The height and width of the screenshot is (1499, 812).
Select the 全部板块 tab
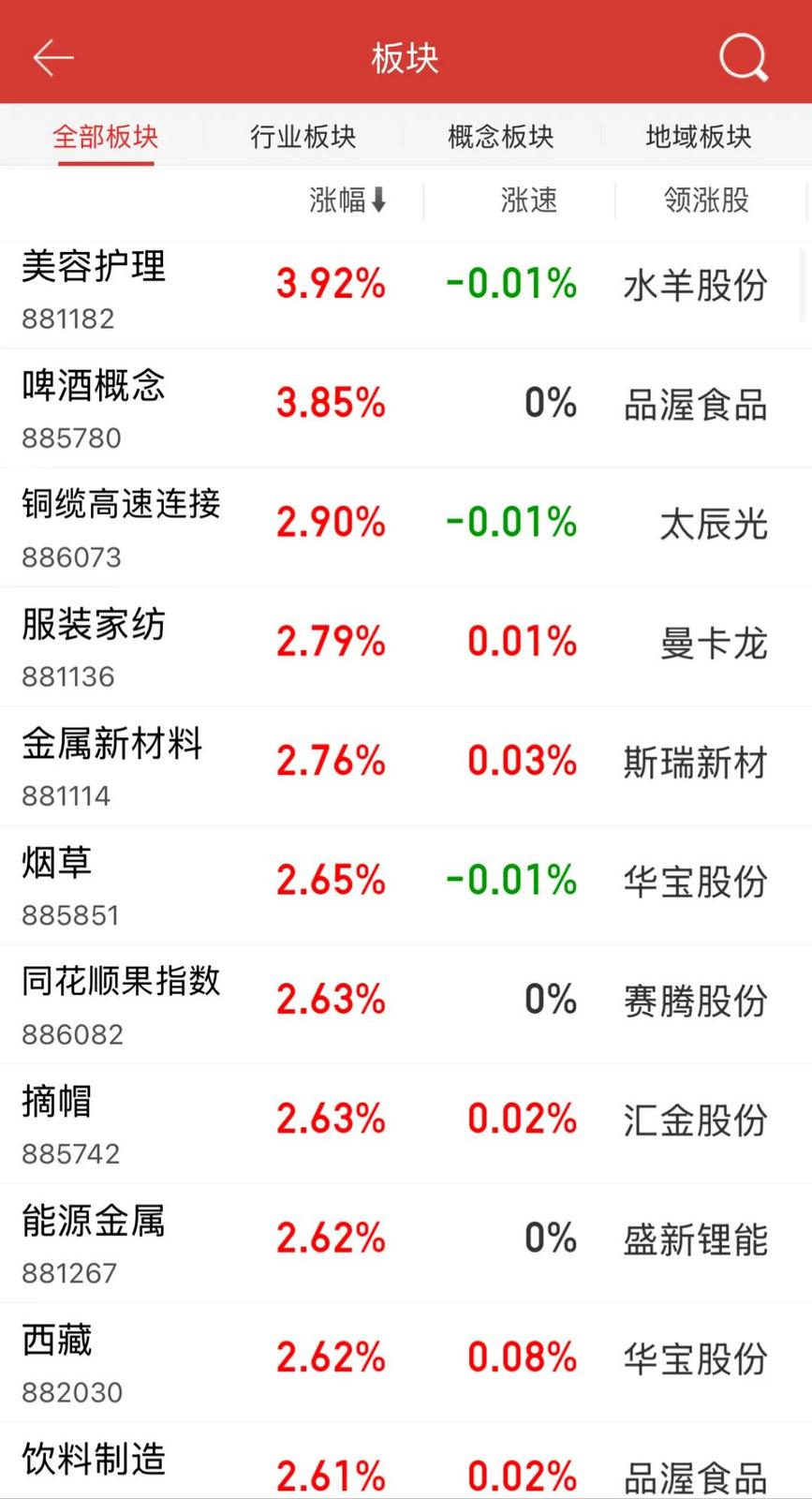[x=105, y=137]
